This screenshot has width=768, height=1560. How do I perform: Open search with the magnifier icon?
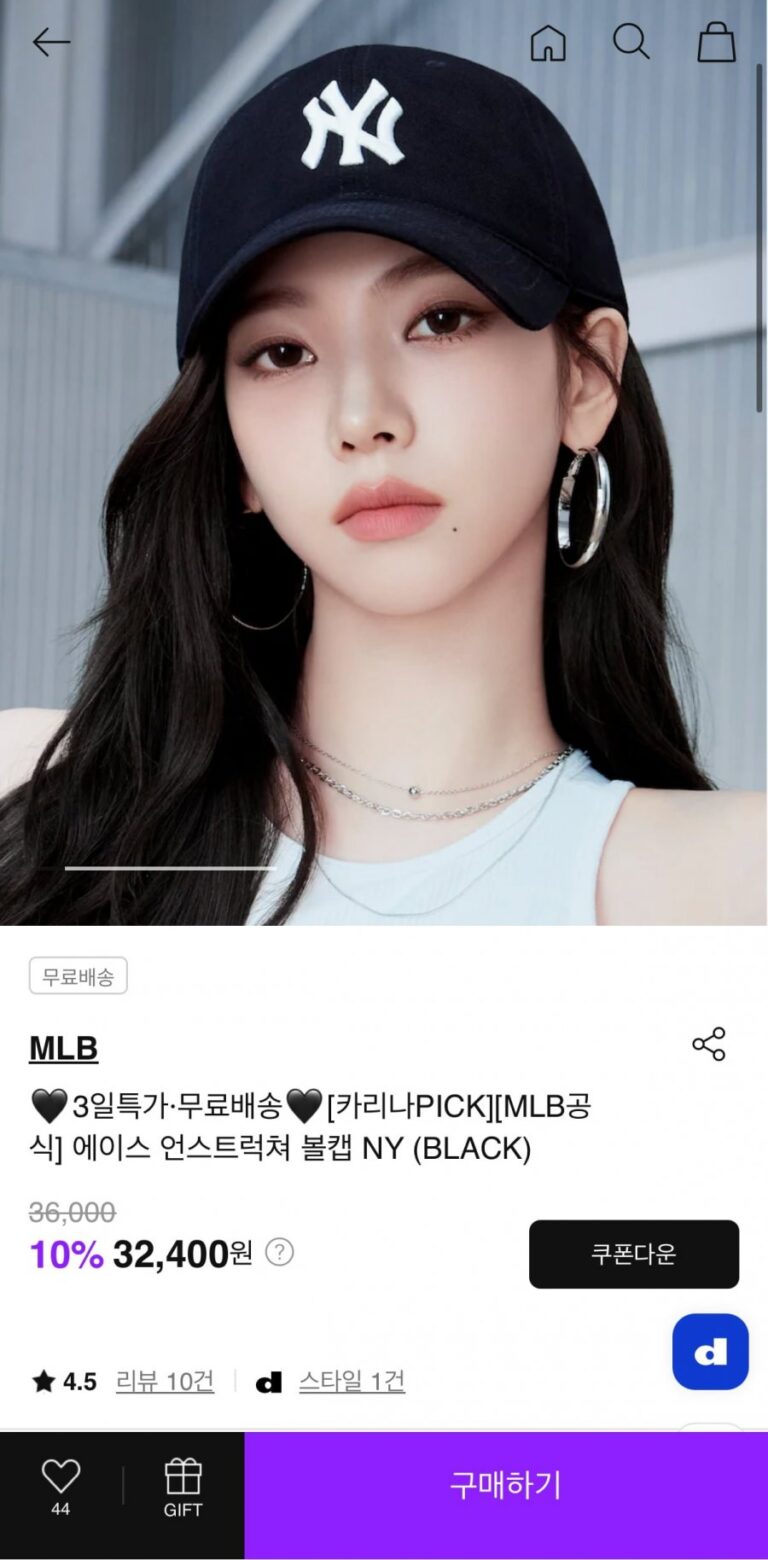coord(631,42)
